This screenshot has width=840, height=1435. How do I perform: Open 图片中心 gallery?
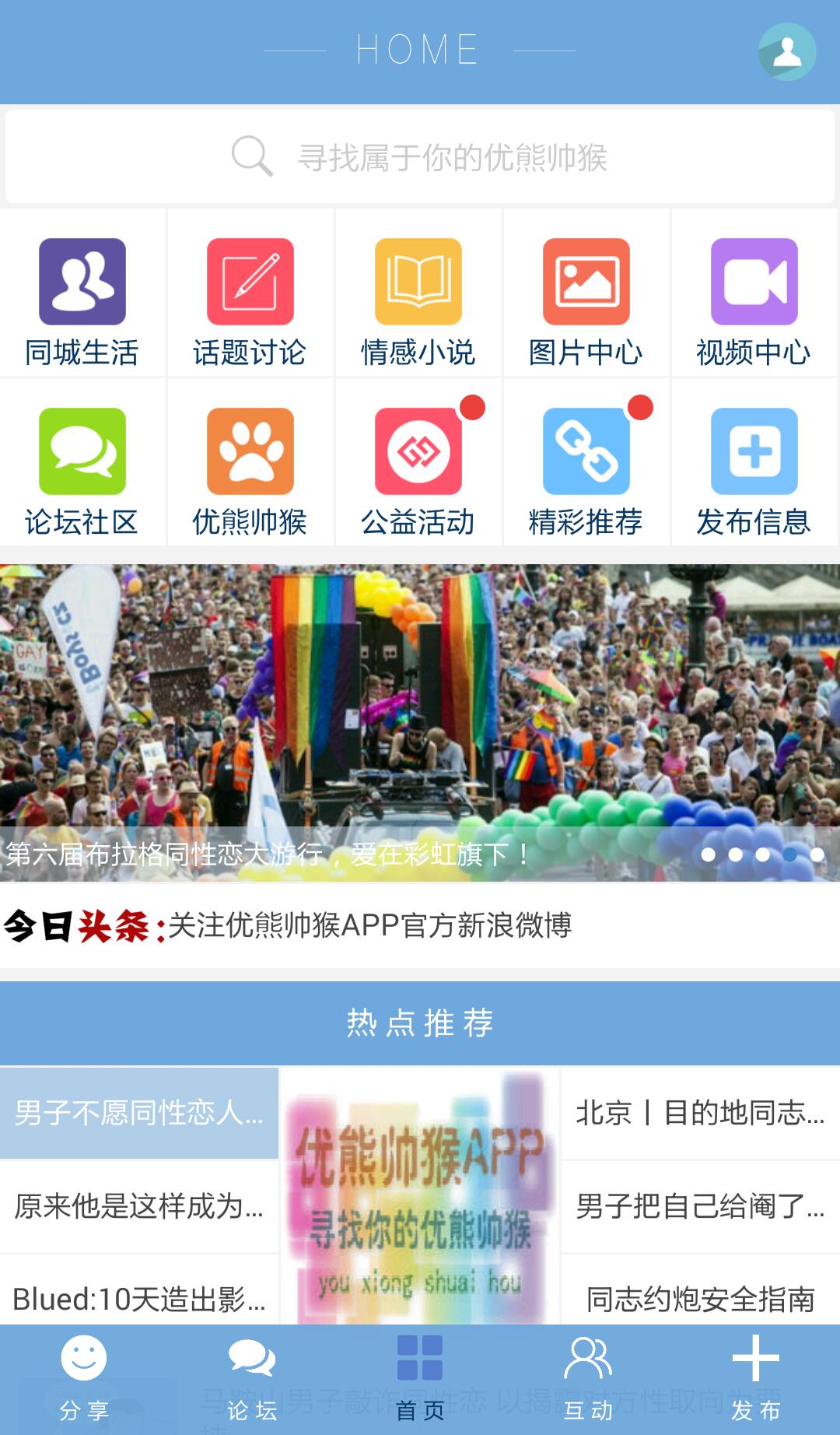[586, 301]
